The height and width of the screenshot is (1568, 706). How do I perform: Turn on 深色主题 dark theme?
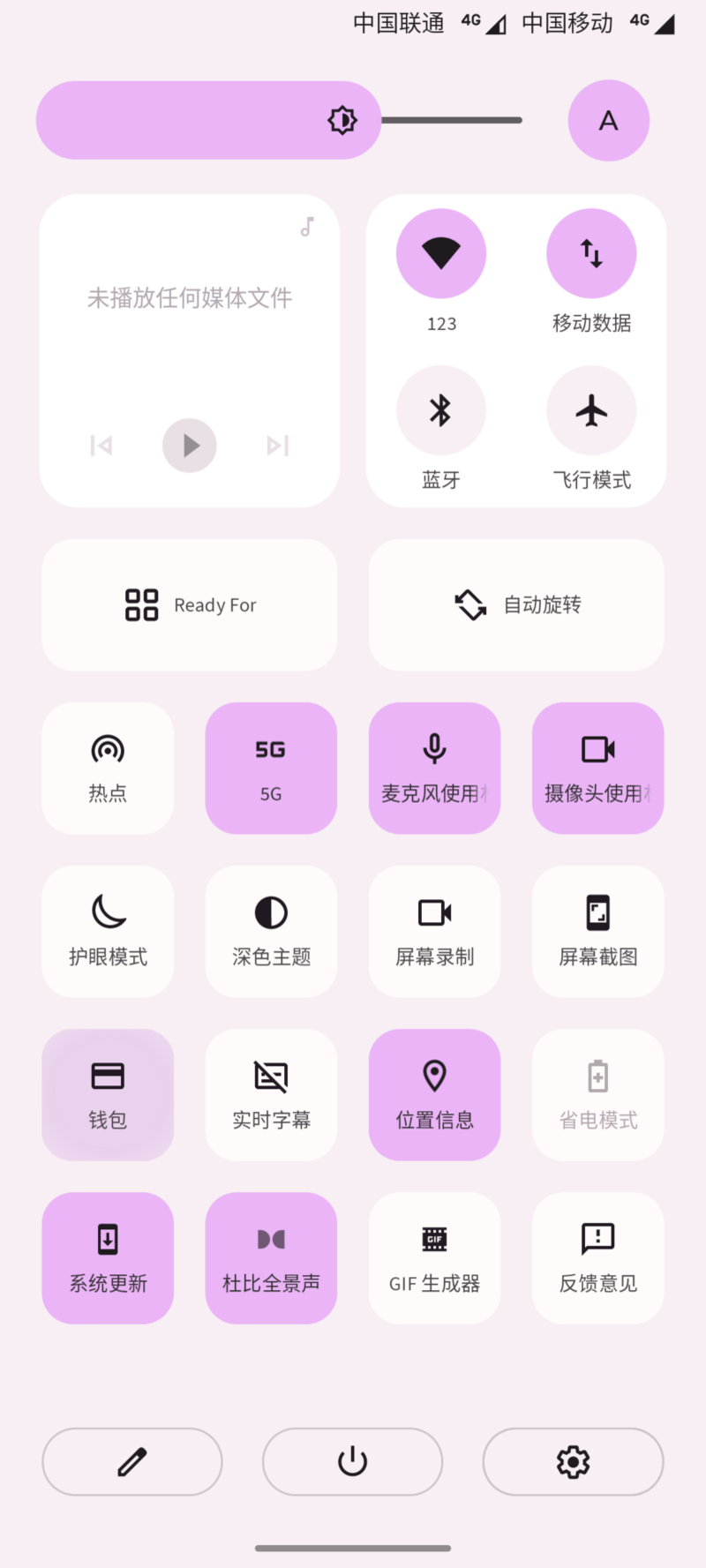(271, 932)
